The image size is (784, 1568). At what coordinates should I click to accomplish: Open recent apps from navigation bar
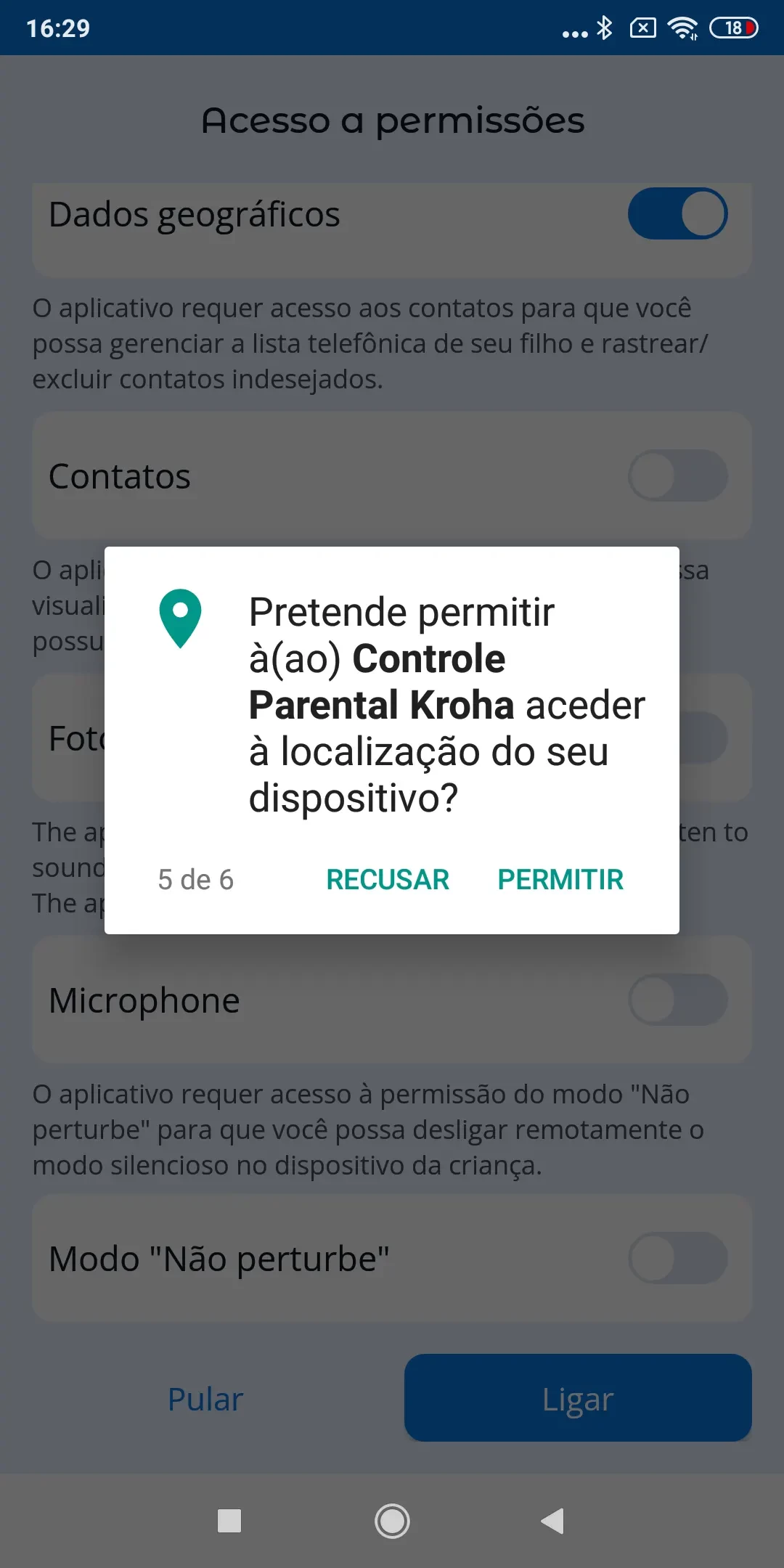(x=229, y=1521)
